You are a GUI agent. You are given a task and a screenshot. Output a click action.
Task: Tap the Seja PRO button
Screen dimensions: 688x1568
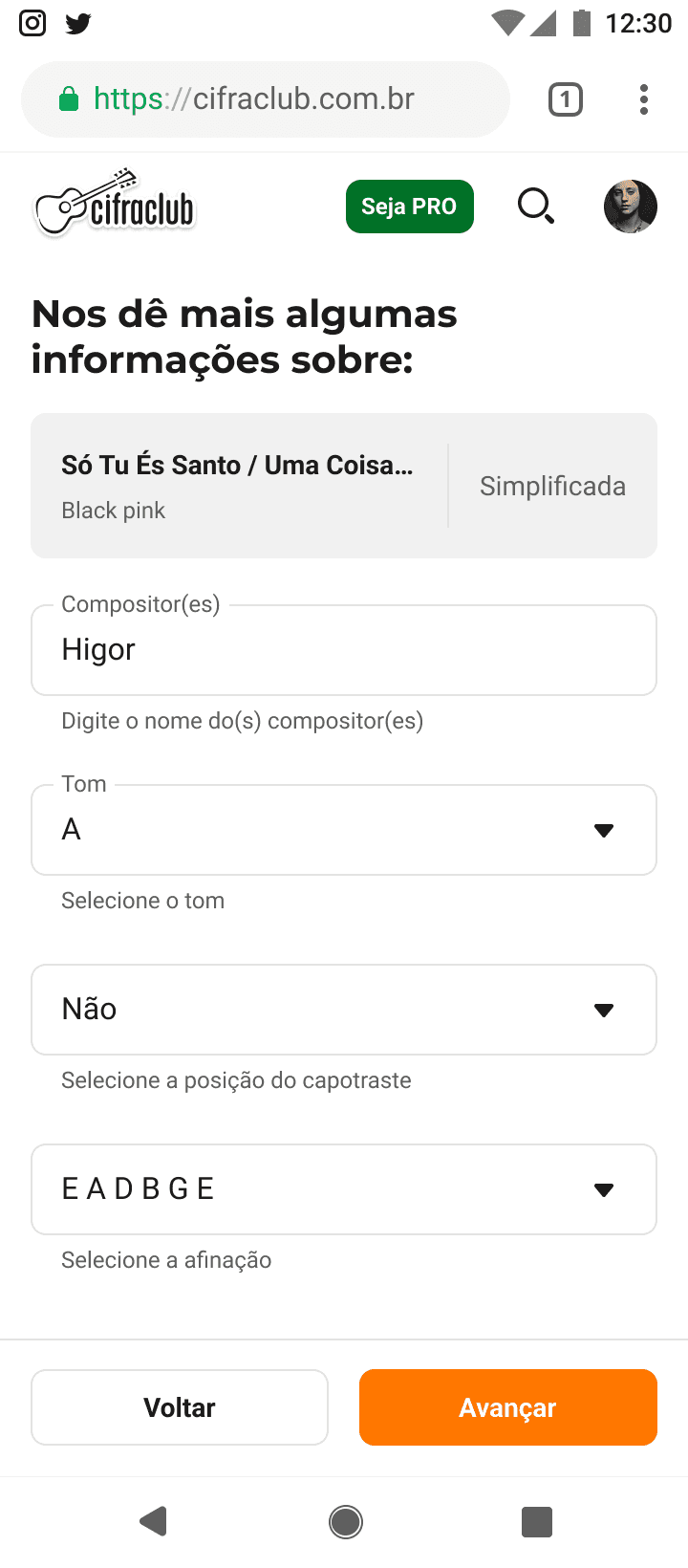(x=409, y=207)
